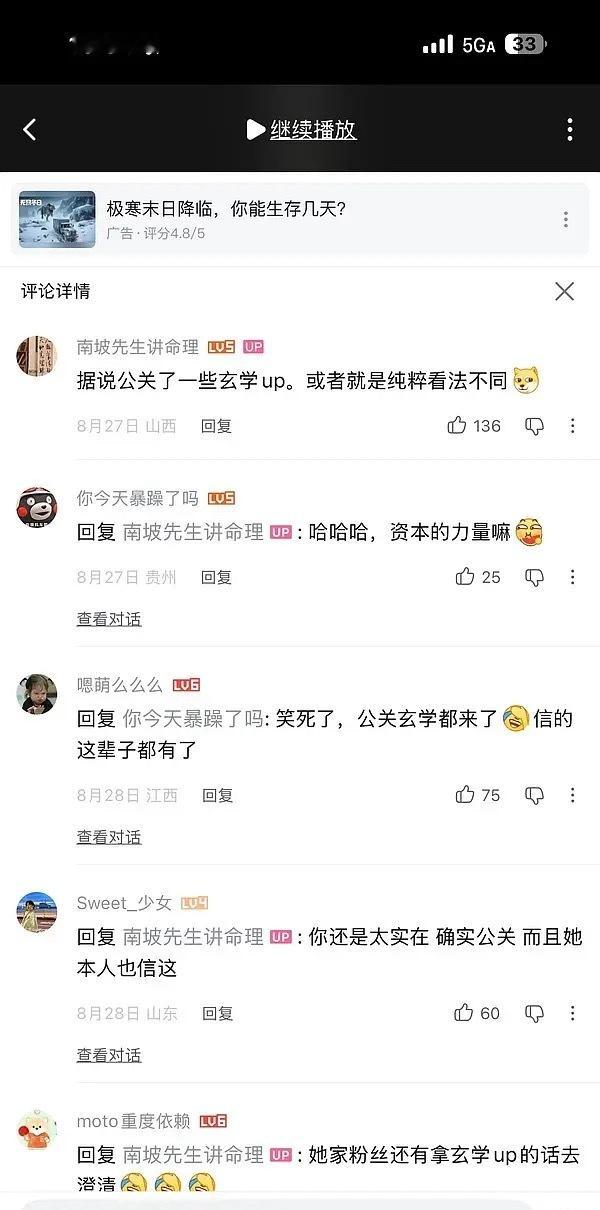Close the 评论详情 comment panel

(x=564, y=291)
